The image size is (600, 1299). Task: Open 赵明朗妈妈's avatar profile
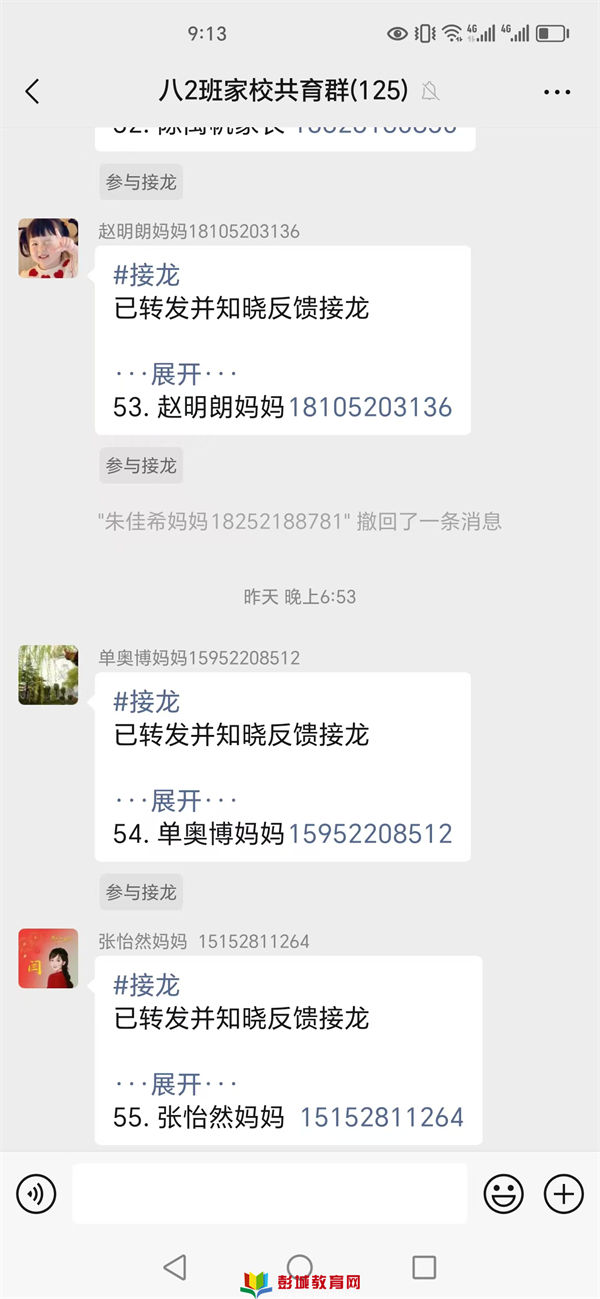pyautogui.click(x=48, y=248)
